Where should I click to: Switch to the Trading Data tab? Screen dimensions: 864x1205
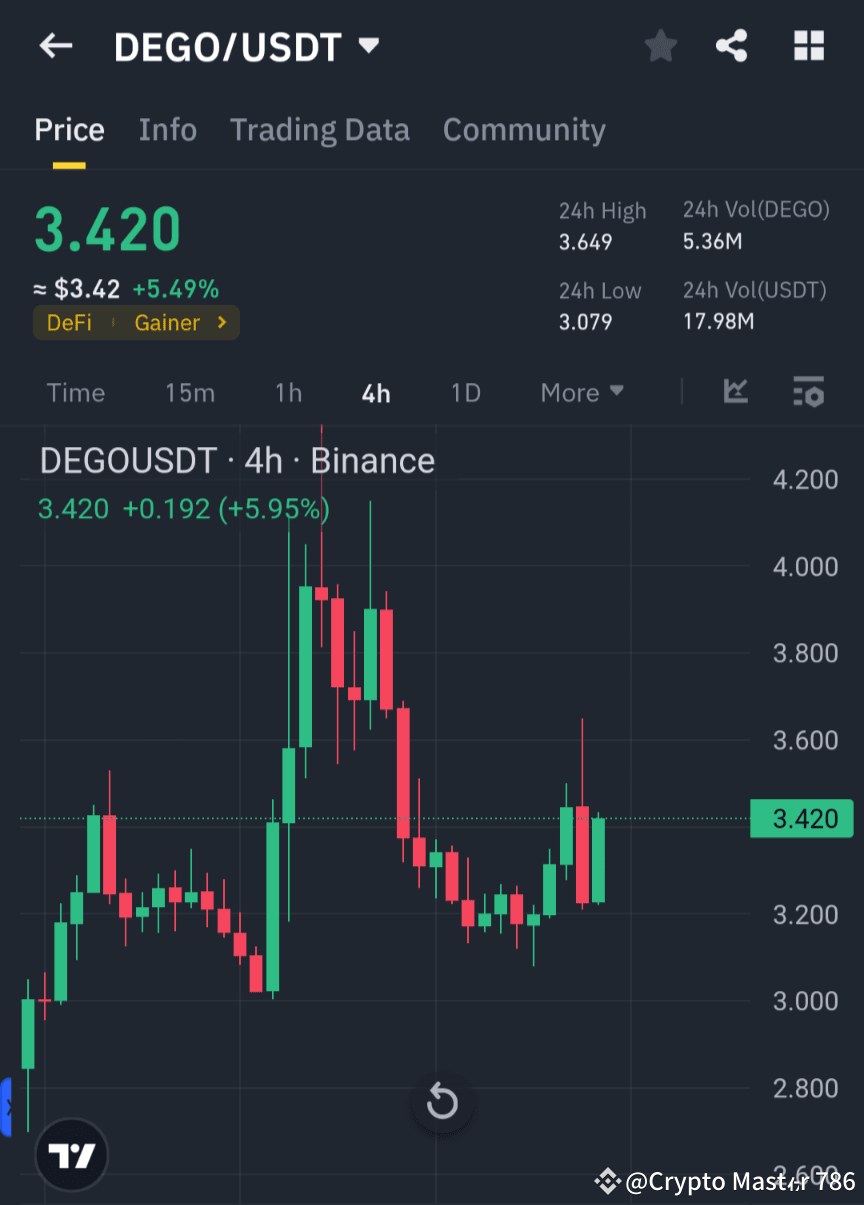(320, 129)
